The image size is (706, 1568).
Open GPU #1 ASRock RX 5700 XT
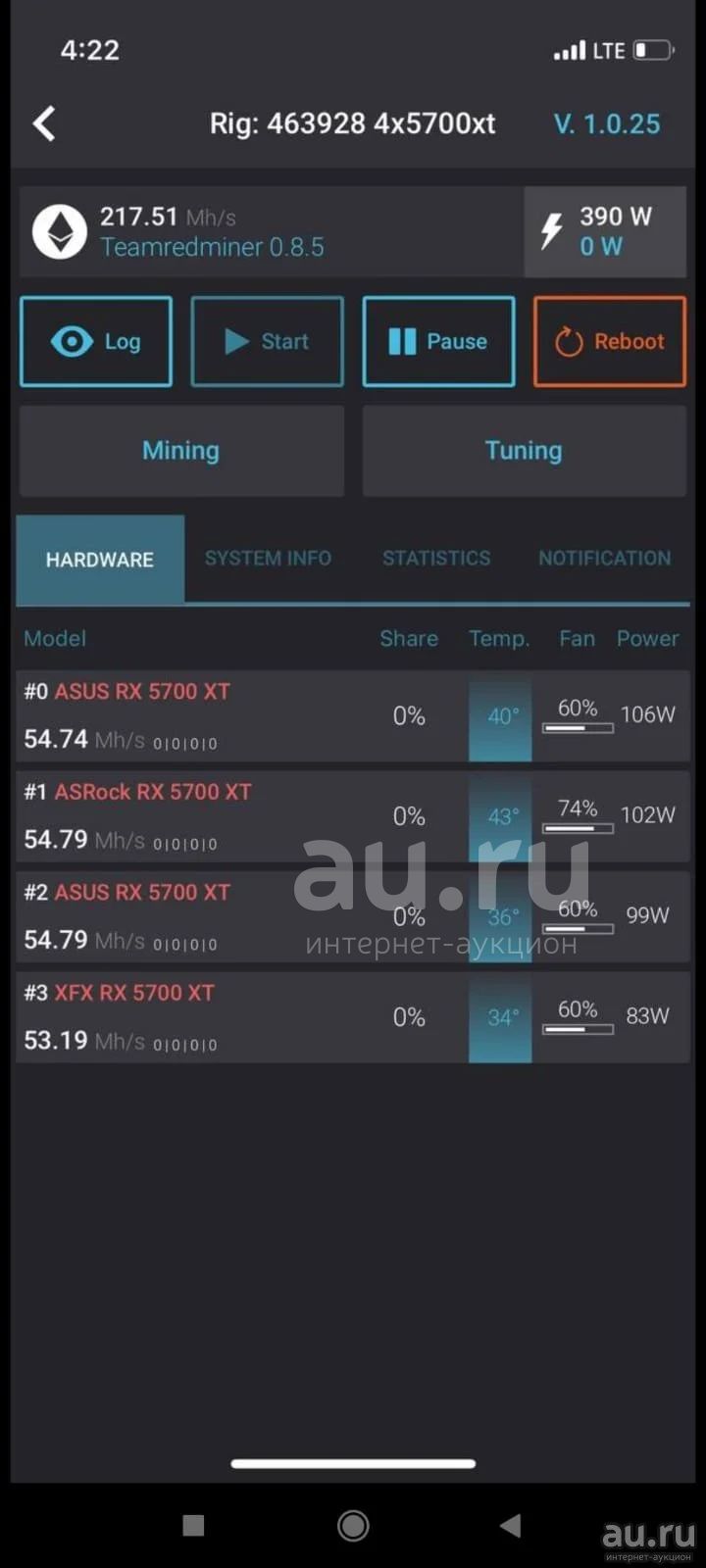(353, 816)
